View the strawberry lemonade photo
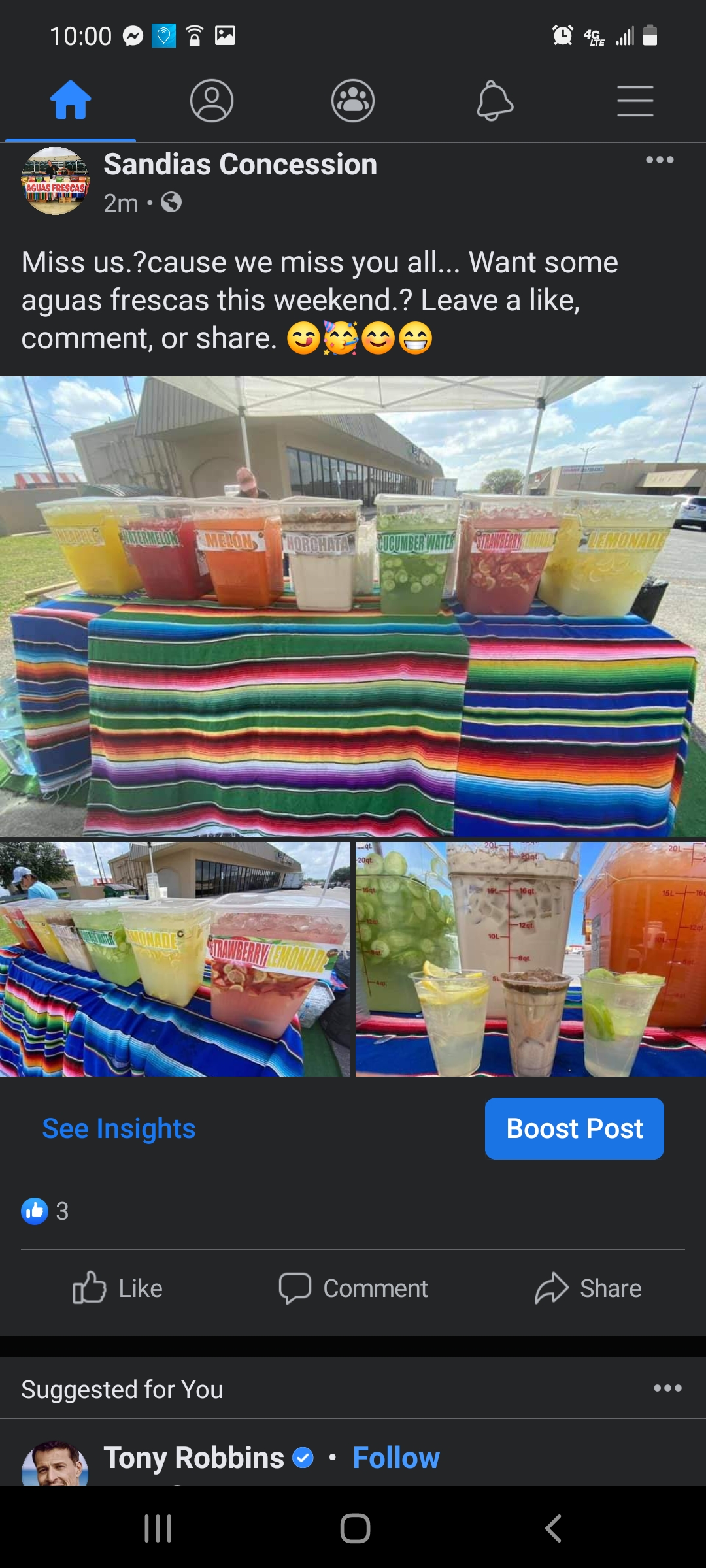The height and width of the screenshot is (1568, 706). [x=175, y=959]
